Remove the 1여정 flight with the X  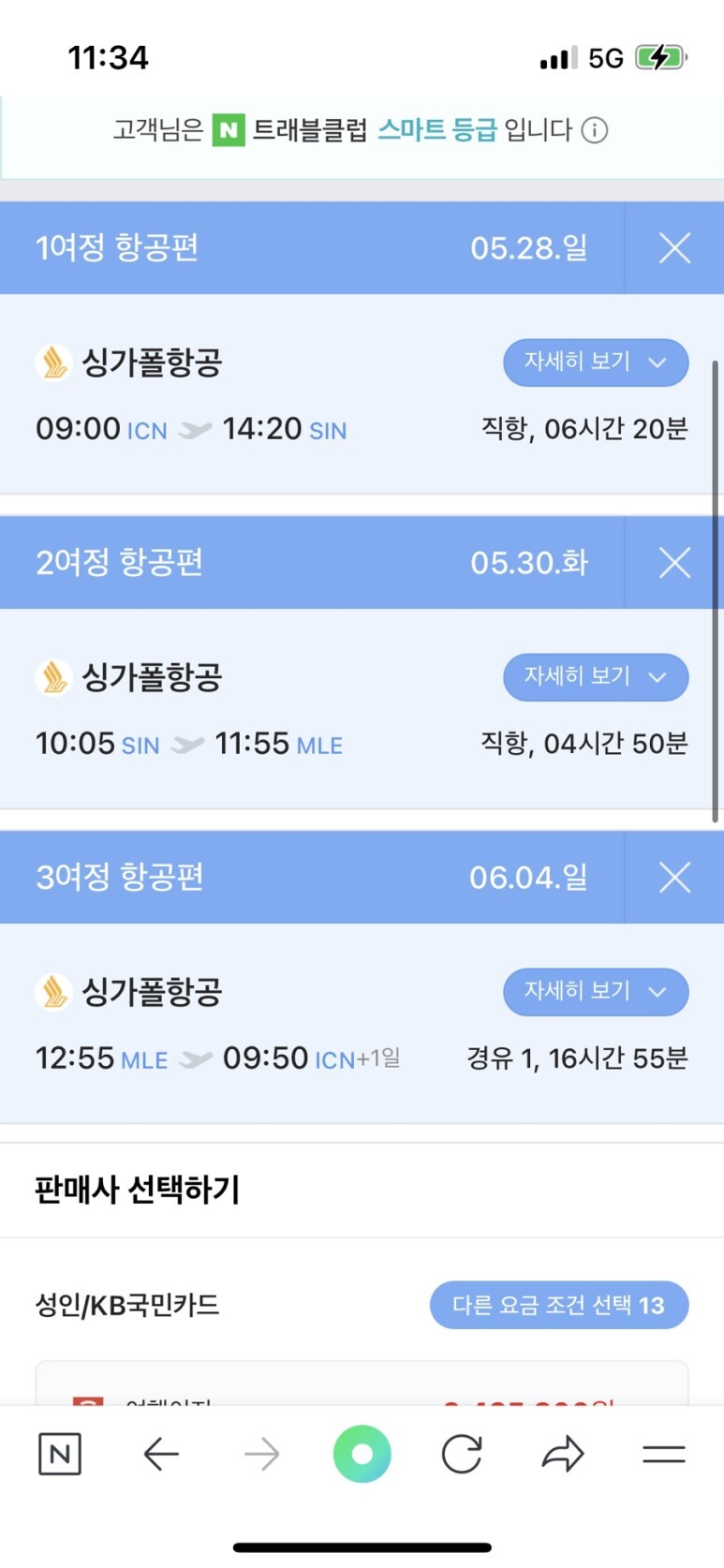tap(674, 248)
